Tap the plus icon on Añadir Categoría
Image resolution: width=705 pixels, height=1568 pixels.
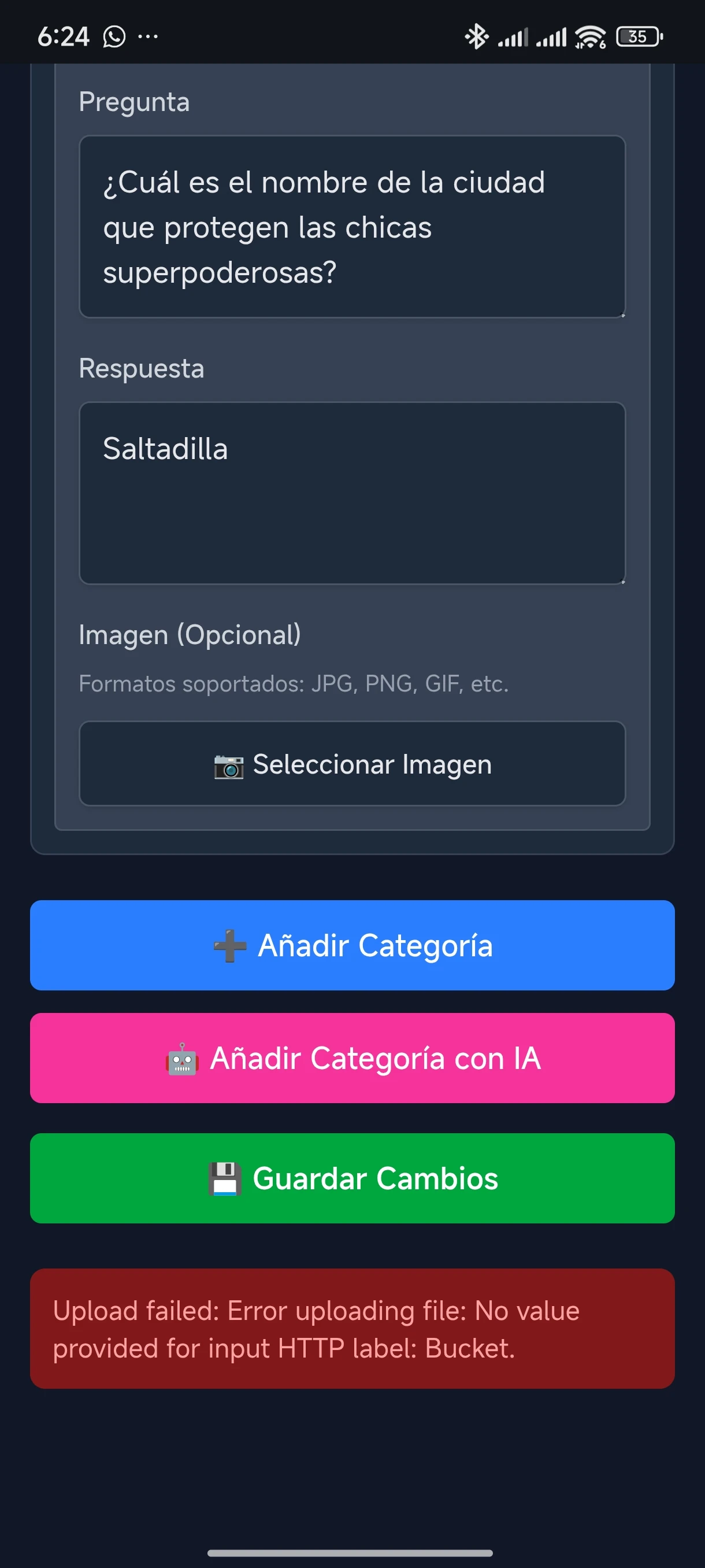[229, 945]
